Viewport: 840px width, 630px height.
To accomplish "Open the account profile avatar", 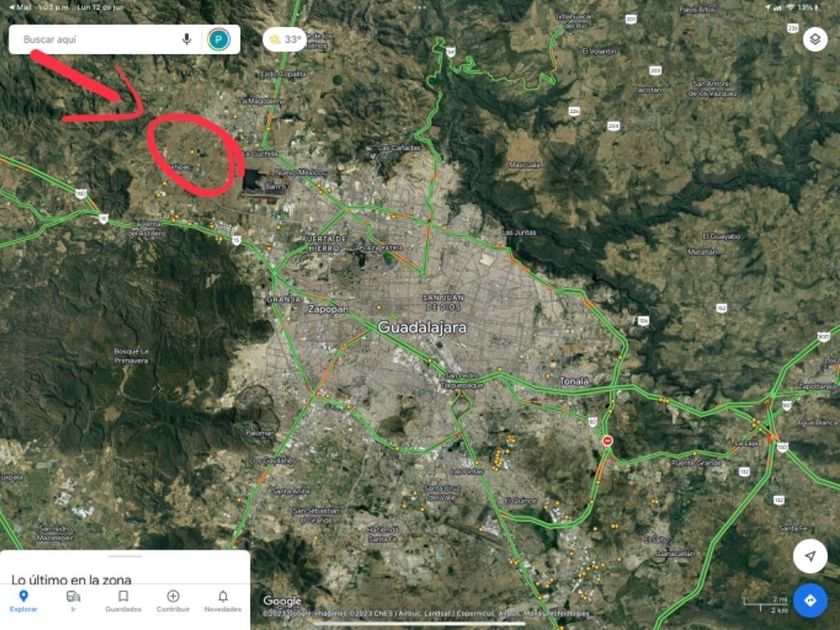I will tap(219, 39).
